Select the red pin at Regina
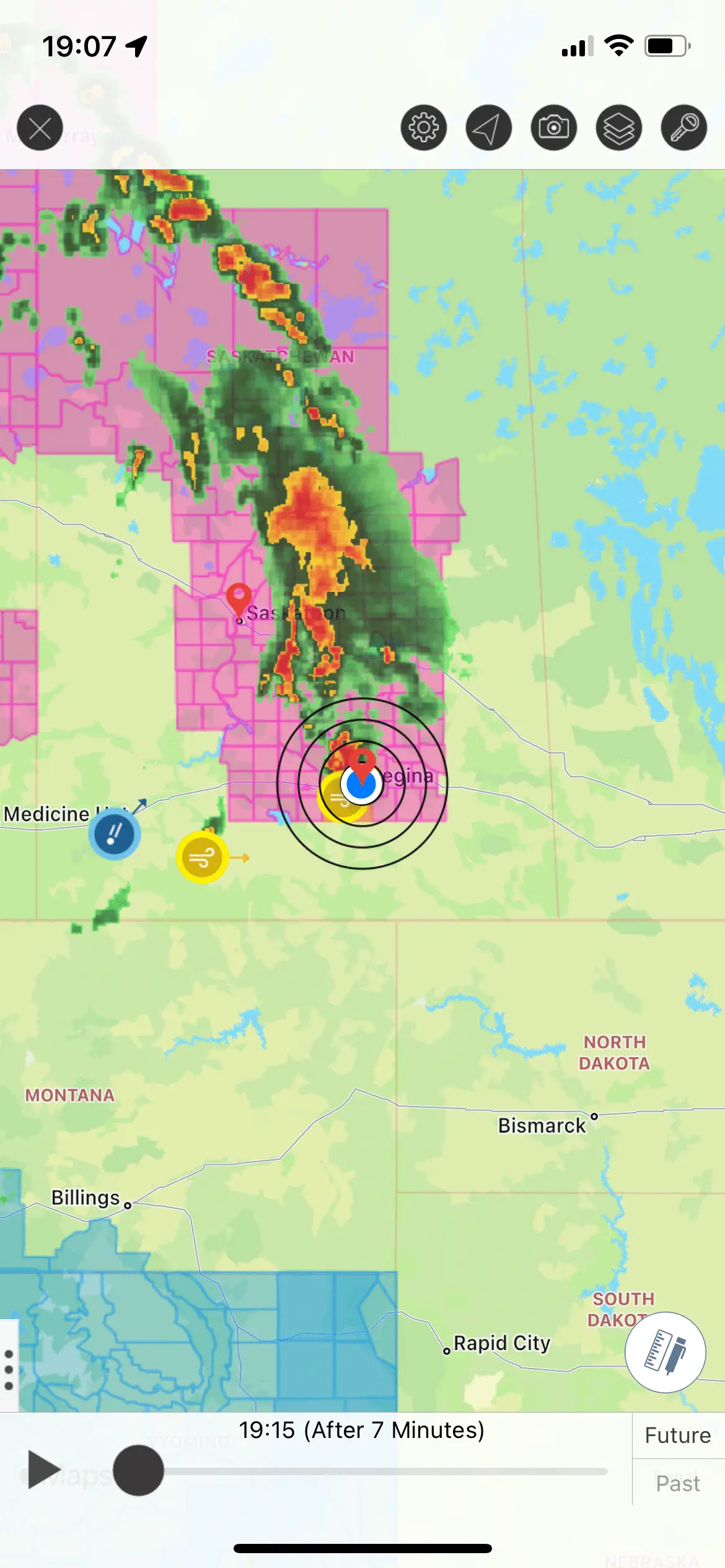The width and height of the screenshot is (725, 1568). click(362, 763)
